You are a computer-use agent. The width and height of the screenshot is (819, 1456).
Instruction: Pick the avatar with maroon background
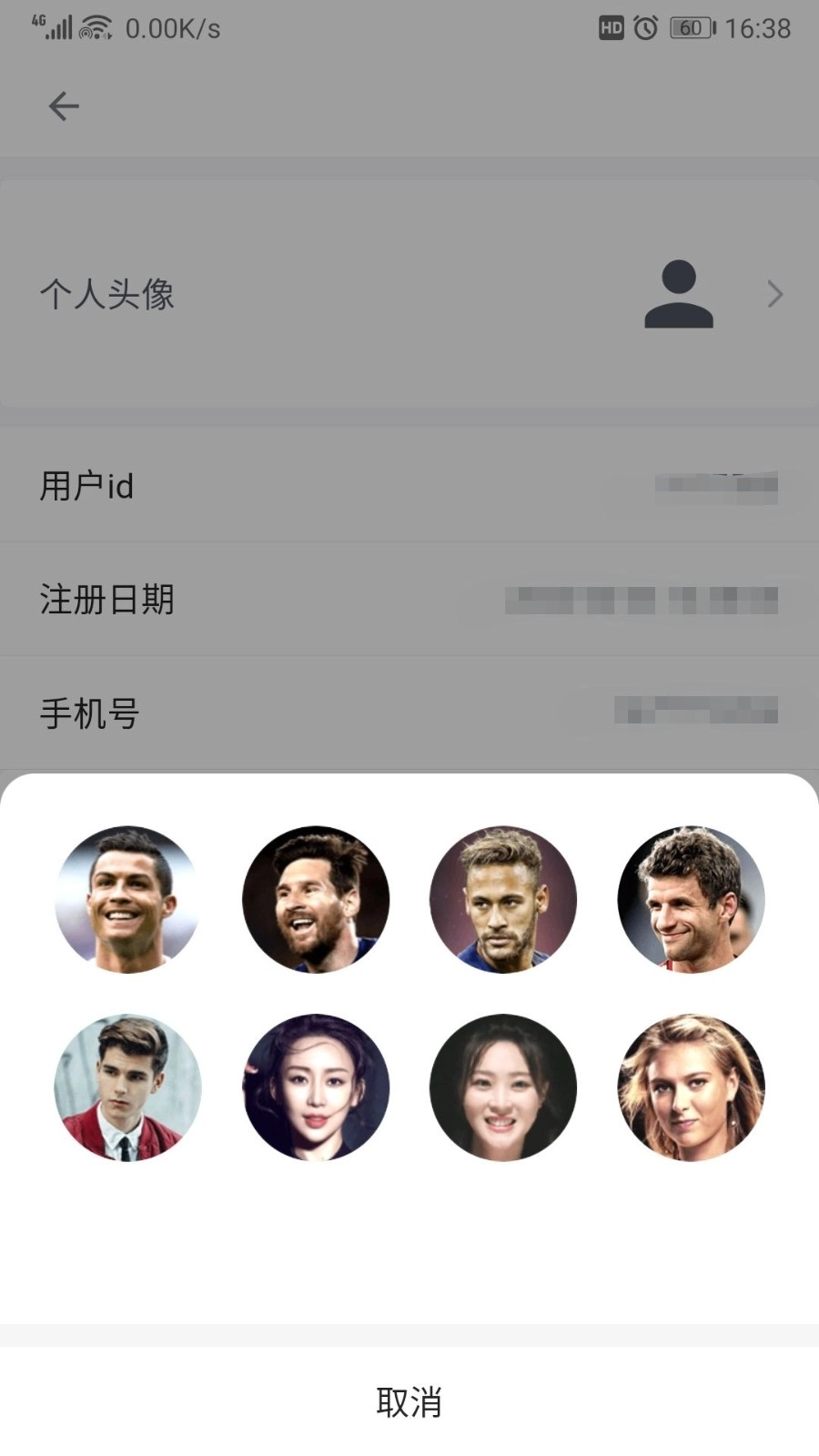[x=503, y=899]
